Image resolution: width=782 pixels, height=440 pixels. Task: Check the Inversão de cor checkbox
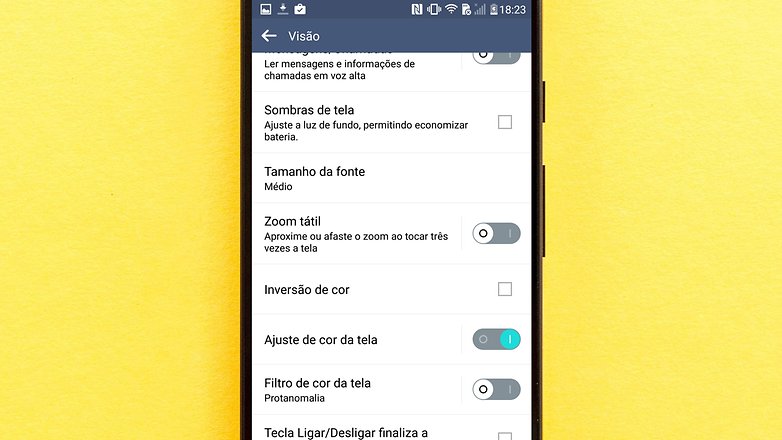tap(505, 289)
